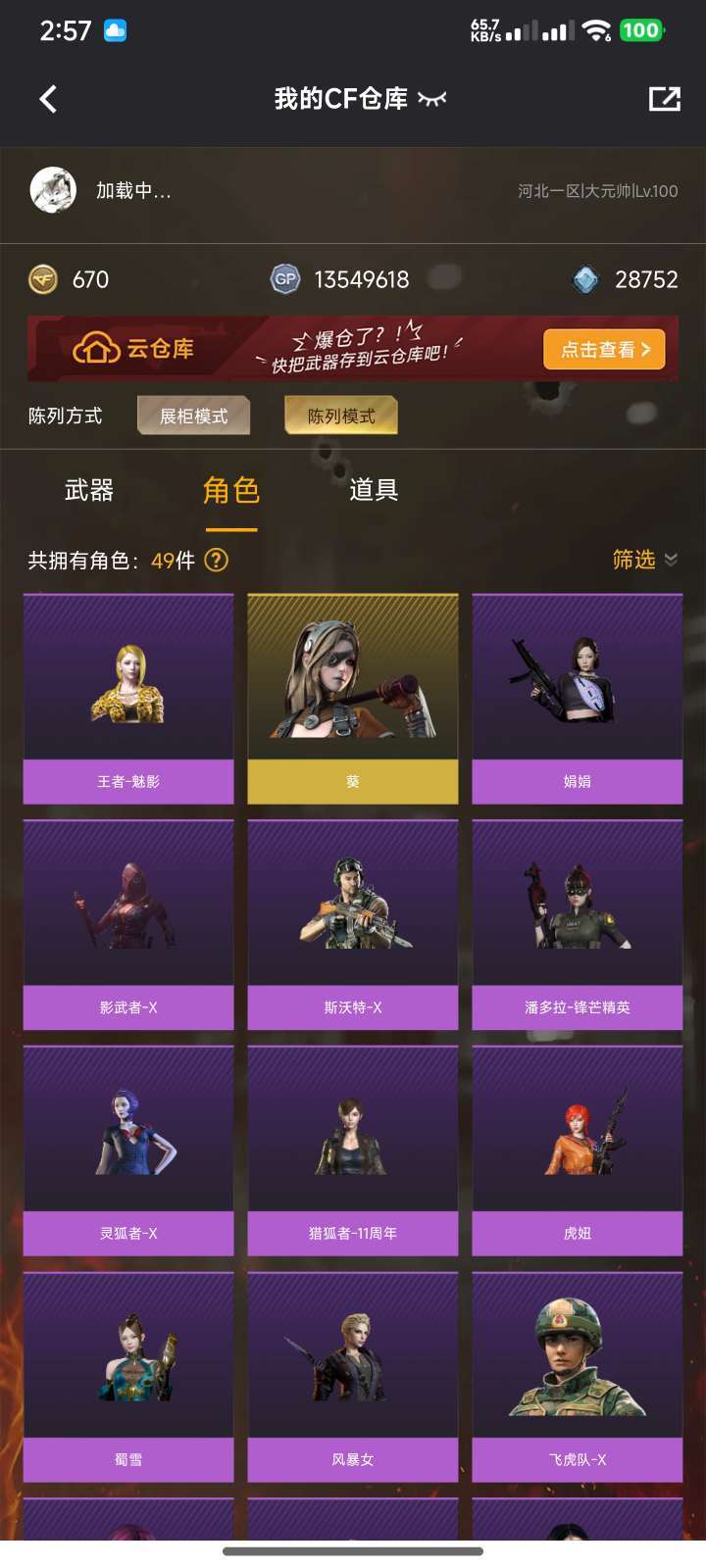Viewport: 706px width, 1568px height.
Task: Open the weather widget in the status bar
Action: point(117,30)
